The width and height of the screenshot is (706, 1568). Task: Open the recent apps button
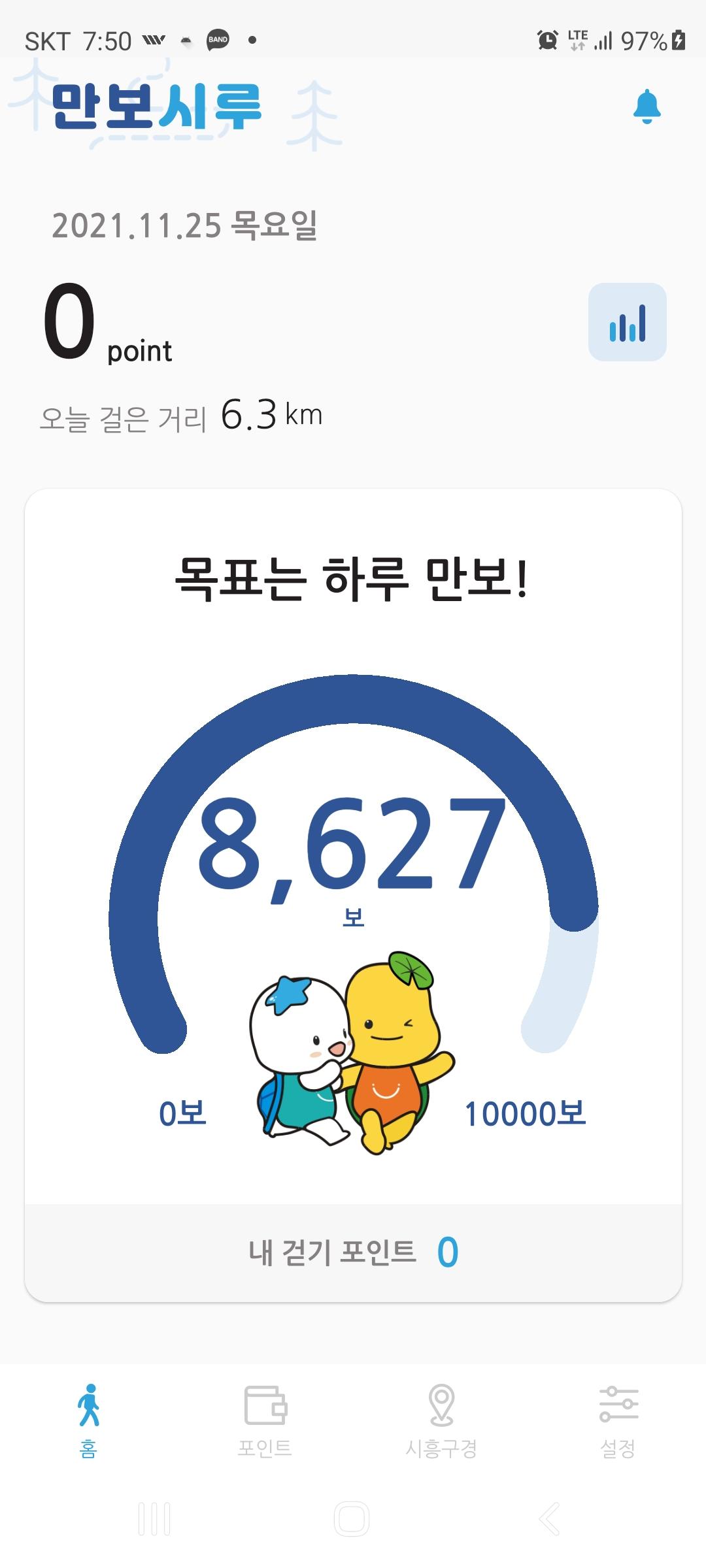pyautogui.click(x=155, y=1519)
